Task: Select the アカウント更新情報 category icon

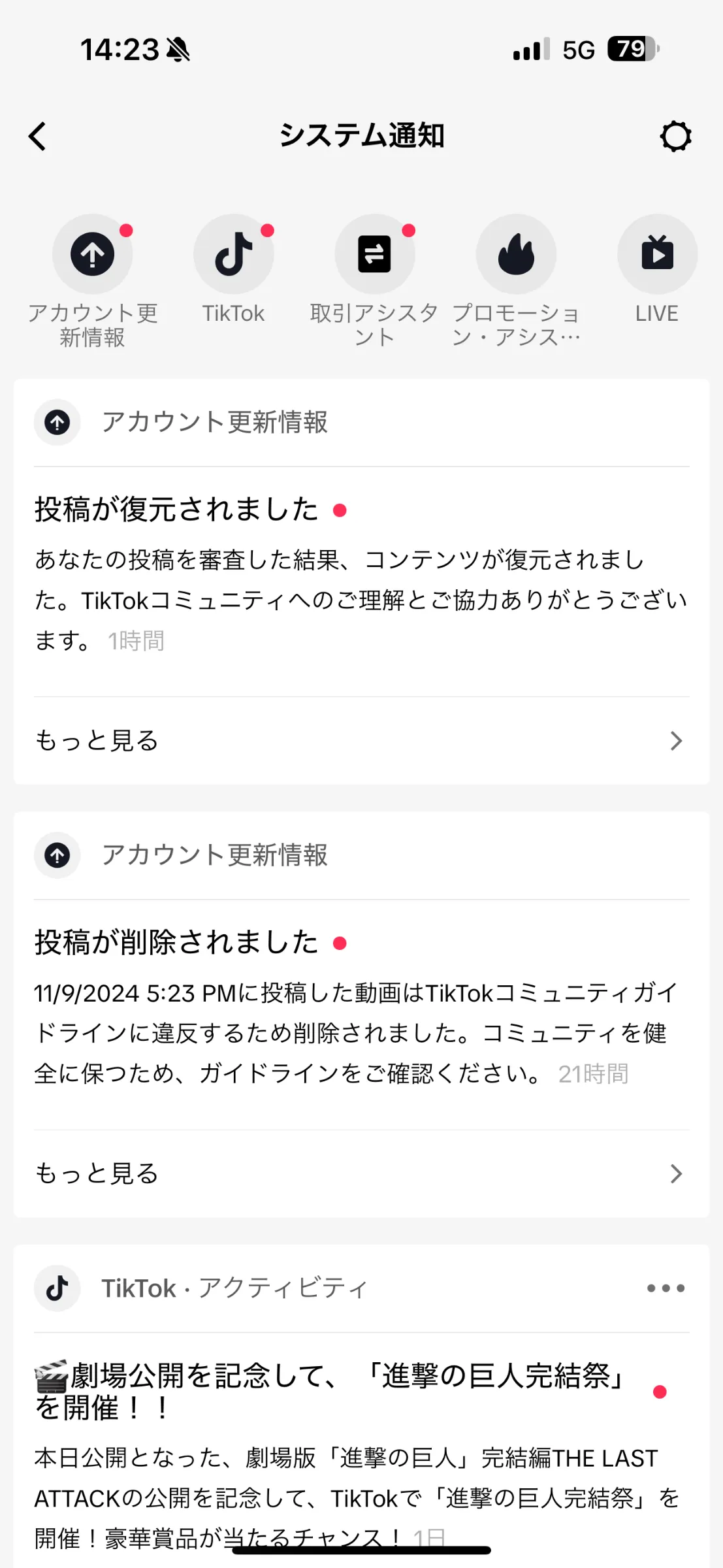Action: coord(93,254)
